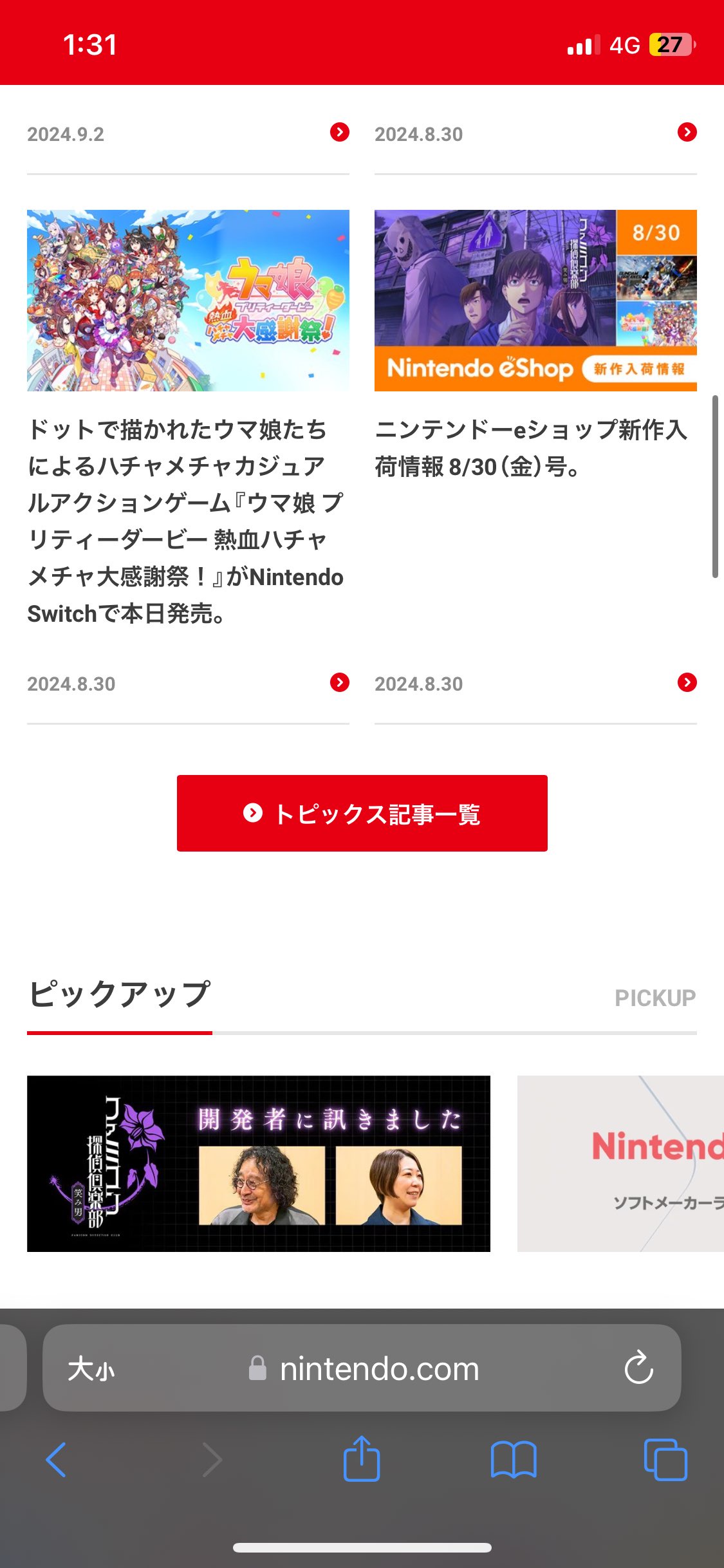Open the 大小 text size menu

click(x=91, y=1368)
